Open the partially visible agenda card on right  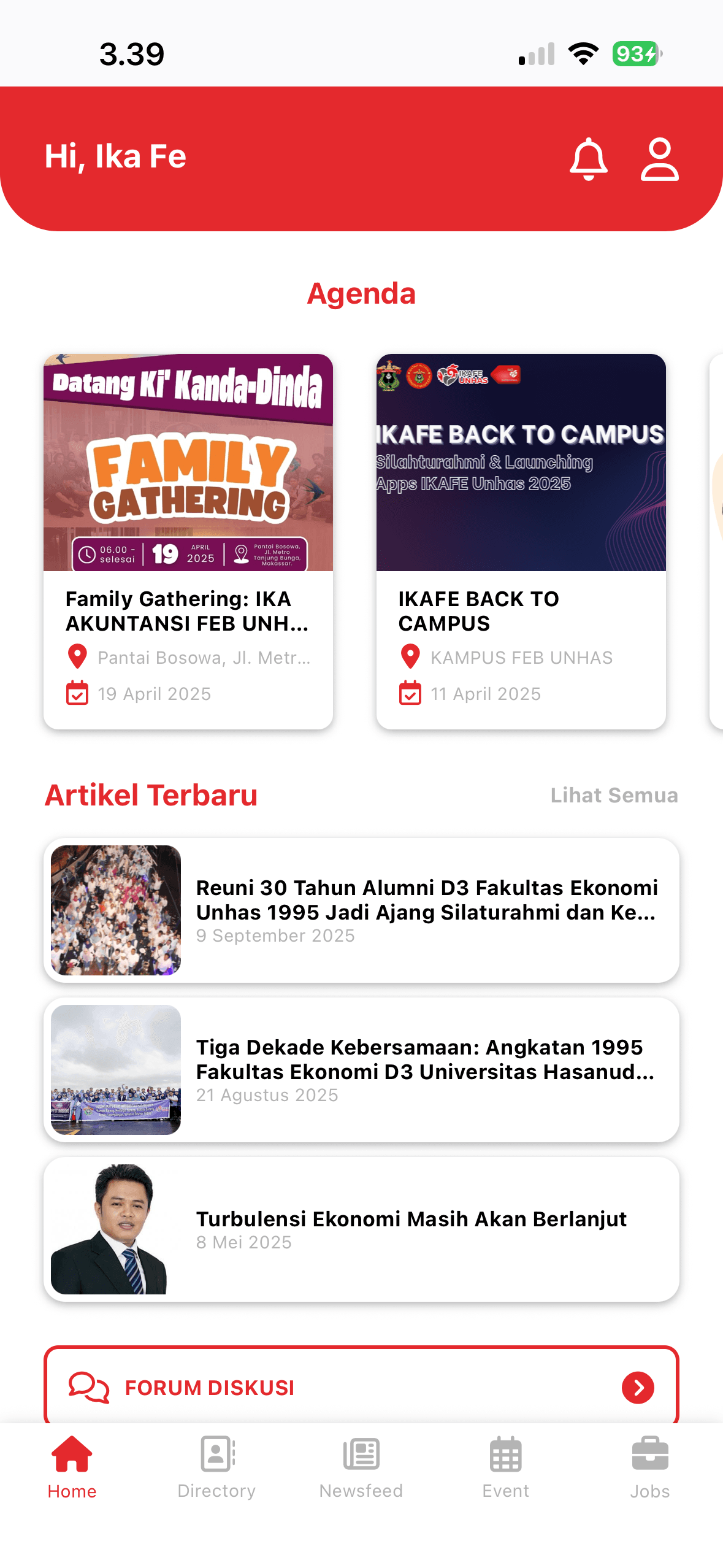716,540
